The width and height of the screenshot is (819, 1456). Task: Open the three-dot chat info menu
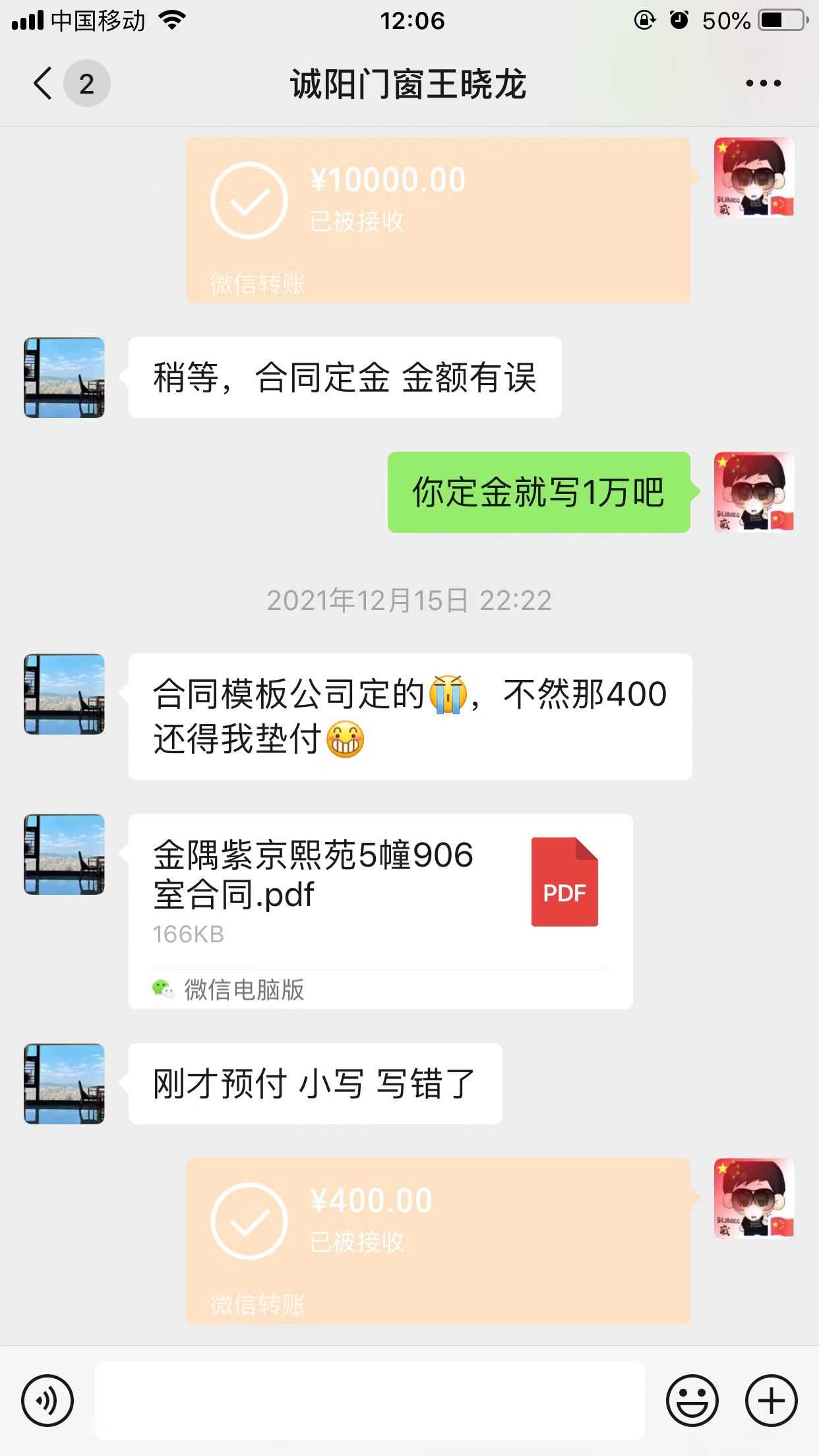click(x=763, y=84)
